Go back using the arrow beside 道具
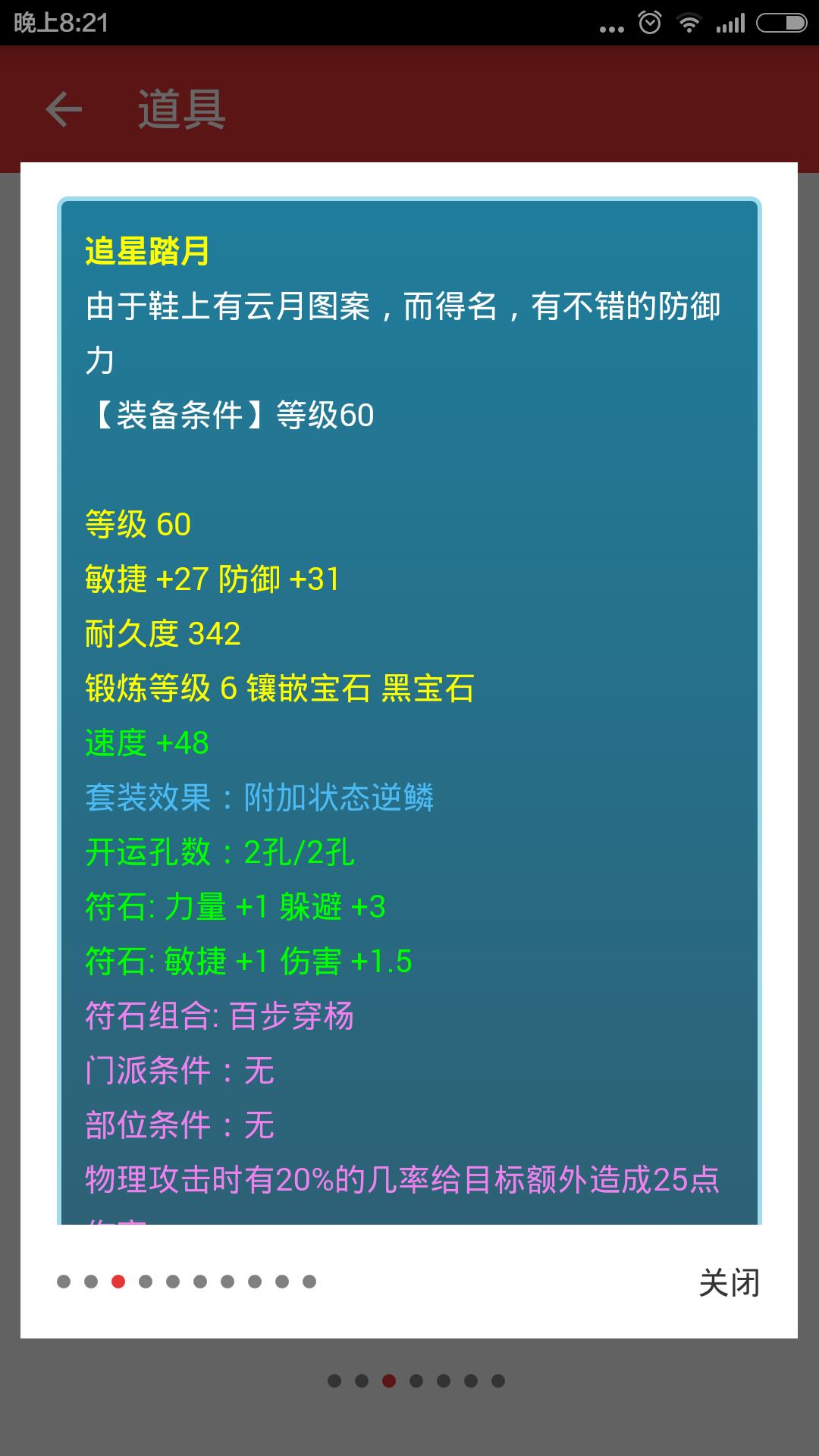 pos(64,109)
